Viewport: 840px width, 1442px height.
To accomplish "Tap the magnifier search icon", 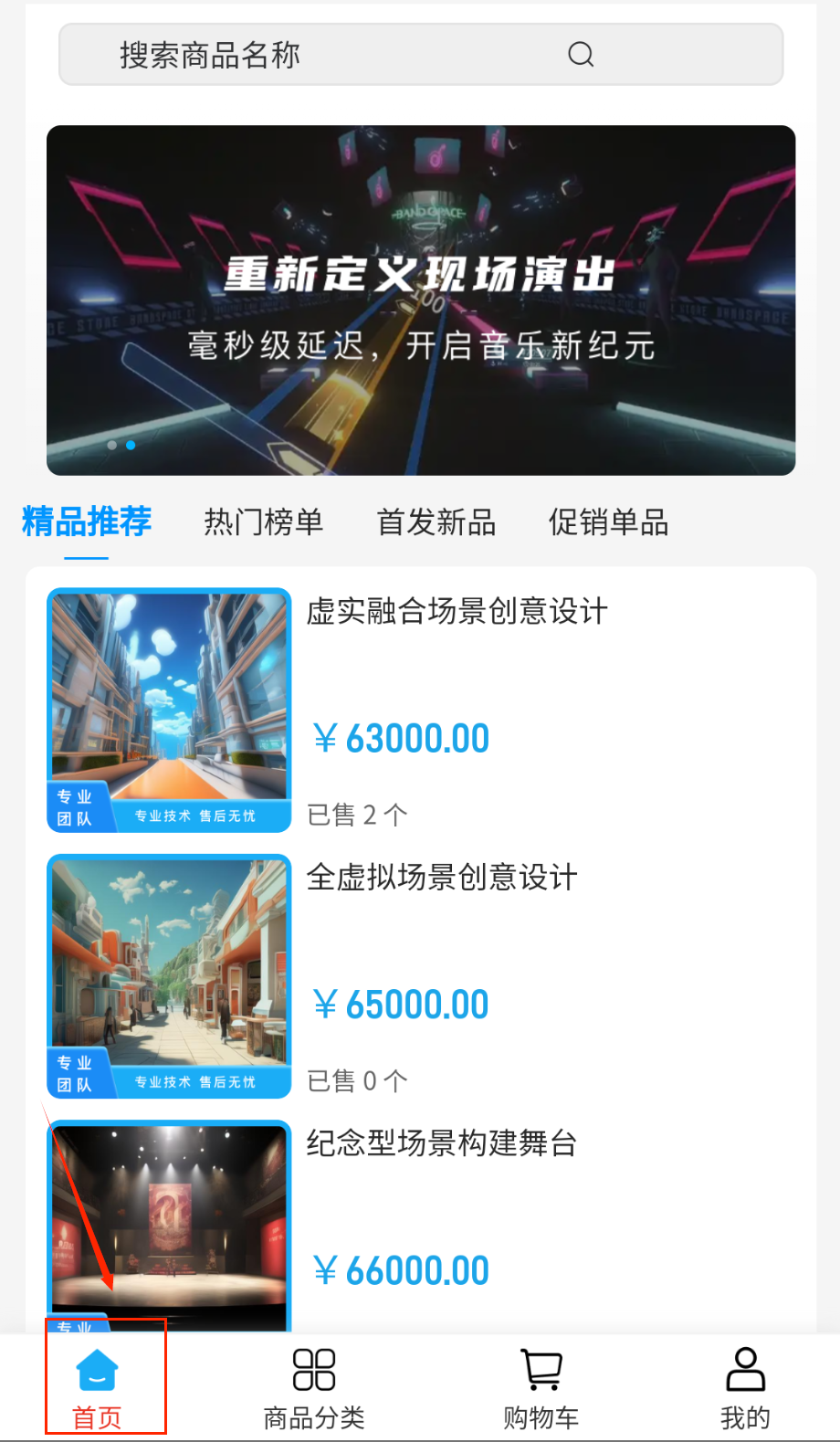I will click(x=581, y=55).
